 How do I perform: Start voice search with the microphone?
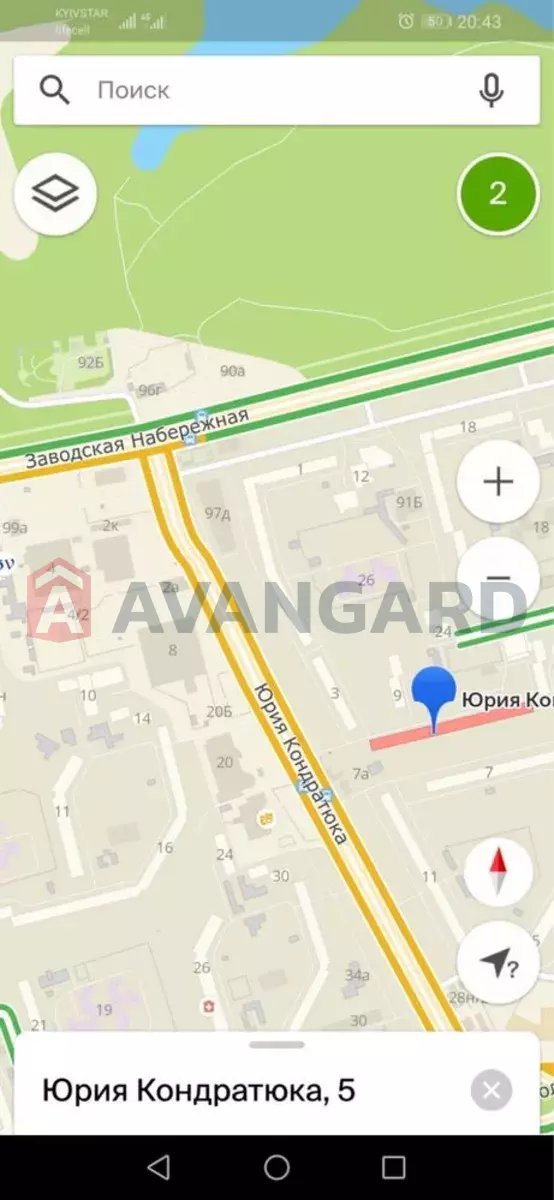[490, 90]
